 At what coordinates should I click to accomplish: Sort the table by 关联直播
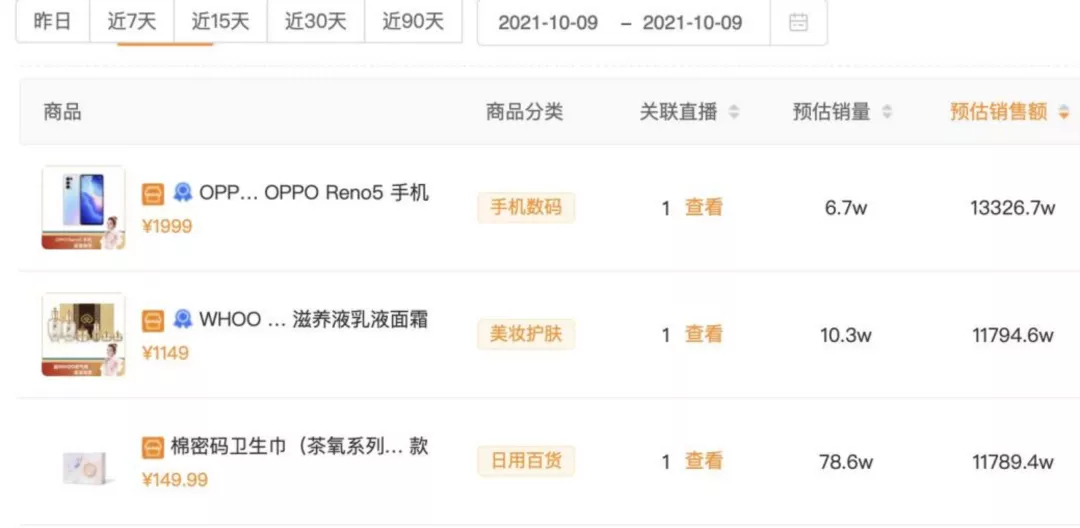coord(734,112)
